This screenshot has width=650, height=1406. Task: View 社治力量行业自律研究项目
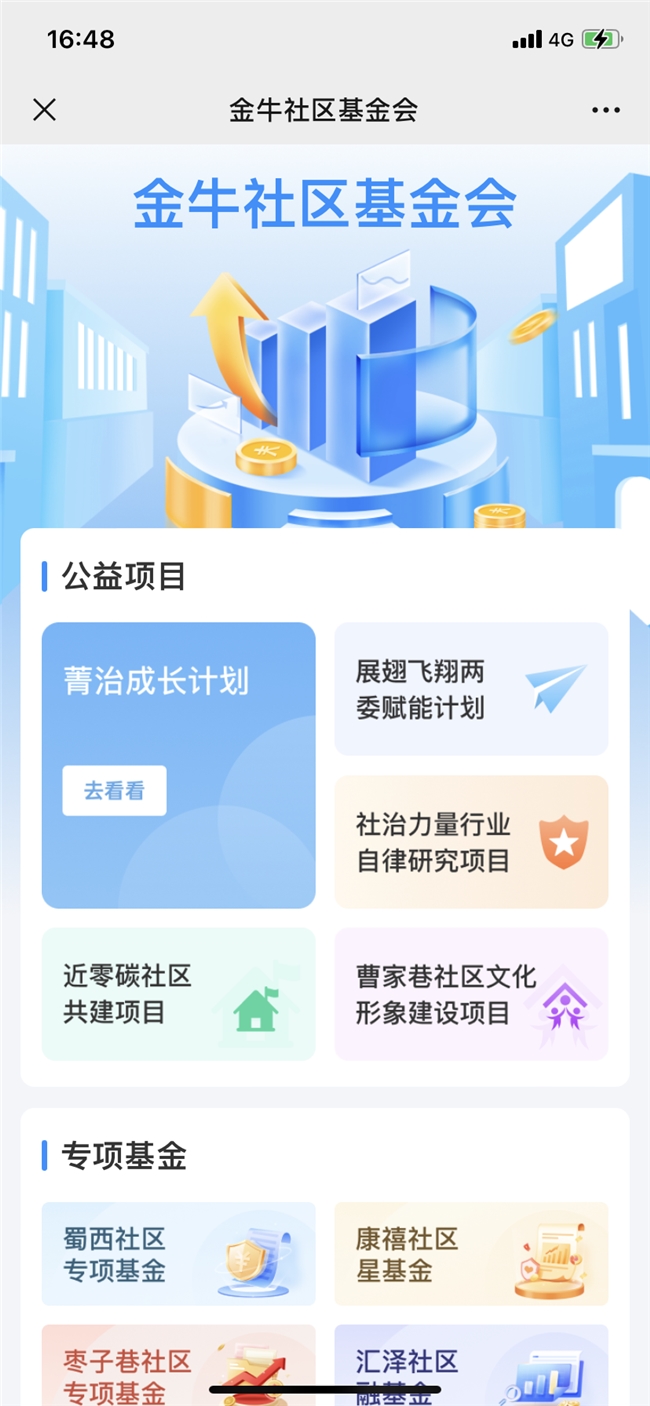point(470,841)
